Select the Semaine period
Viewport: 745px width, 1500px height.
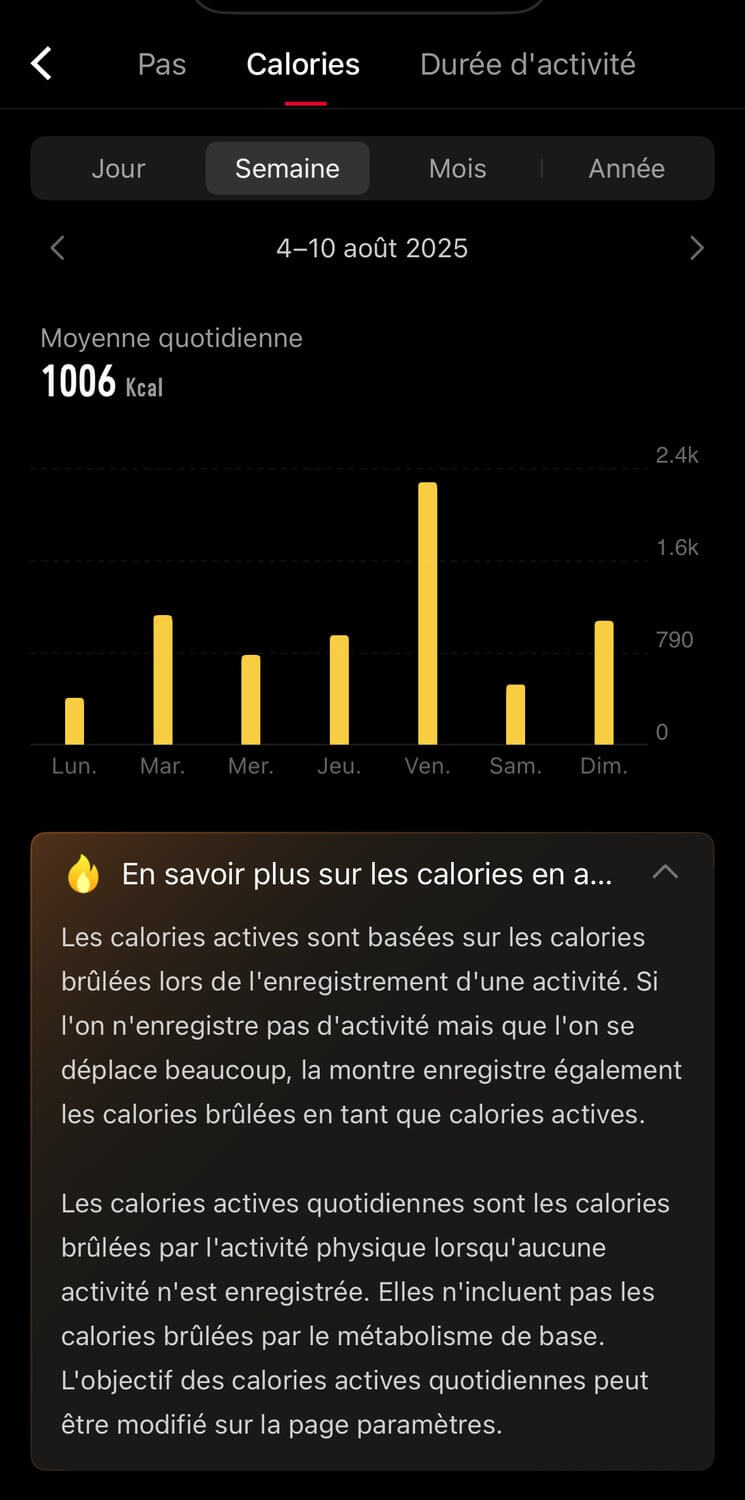tap(287, 168)
